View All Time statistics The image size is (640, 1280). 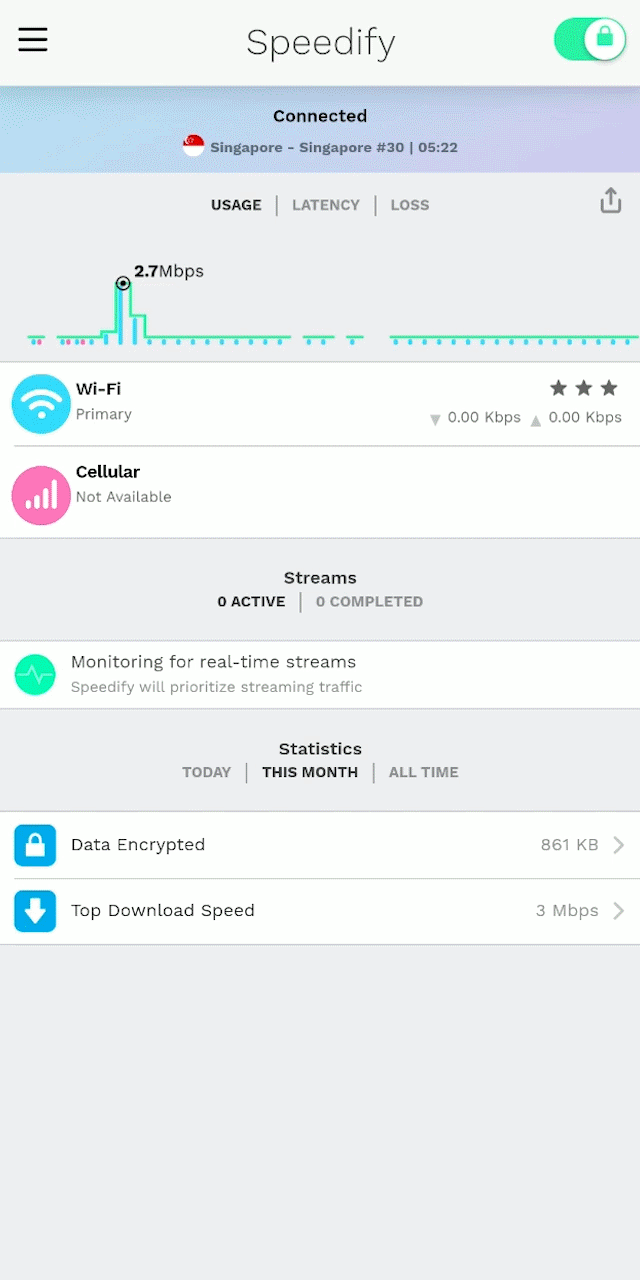coord(423,772)
